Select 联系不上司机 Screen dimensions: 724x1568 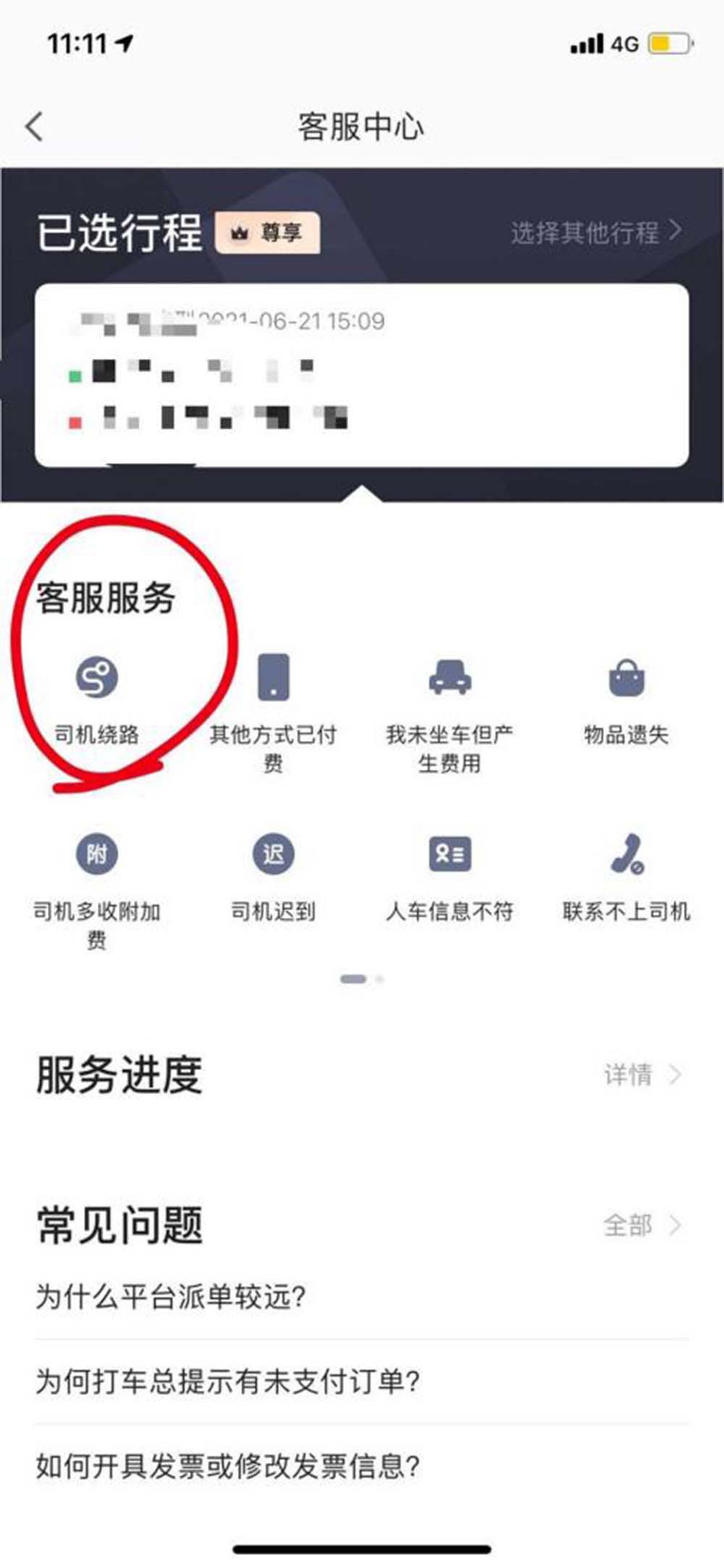(626, 876)
